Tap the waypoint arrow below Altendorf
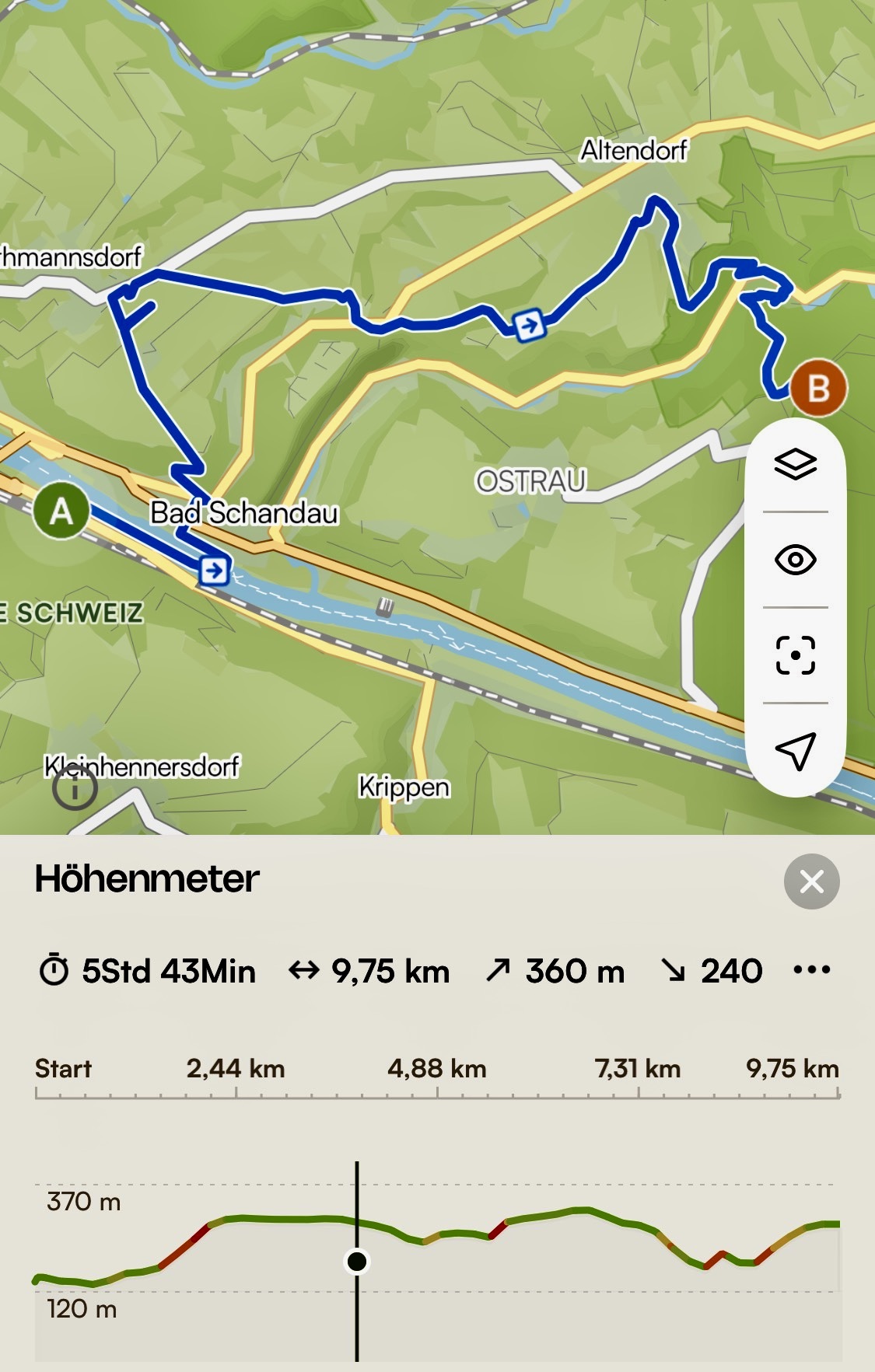This screenshot has height=1372, width=875. point(530,325)
